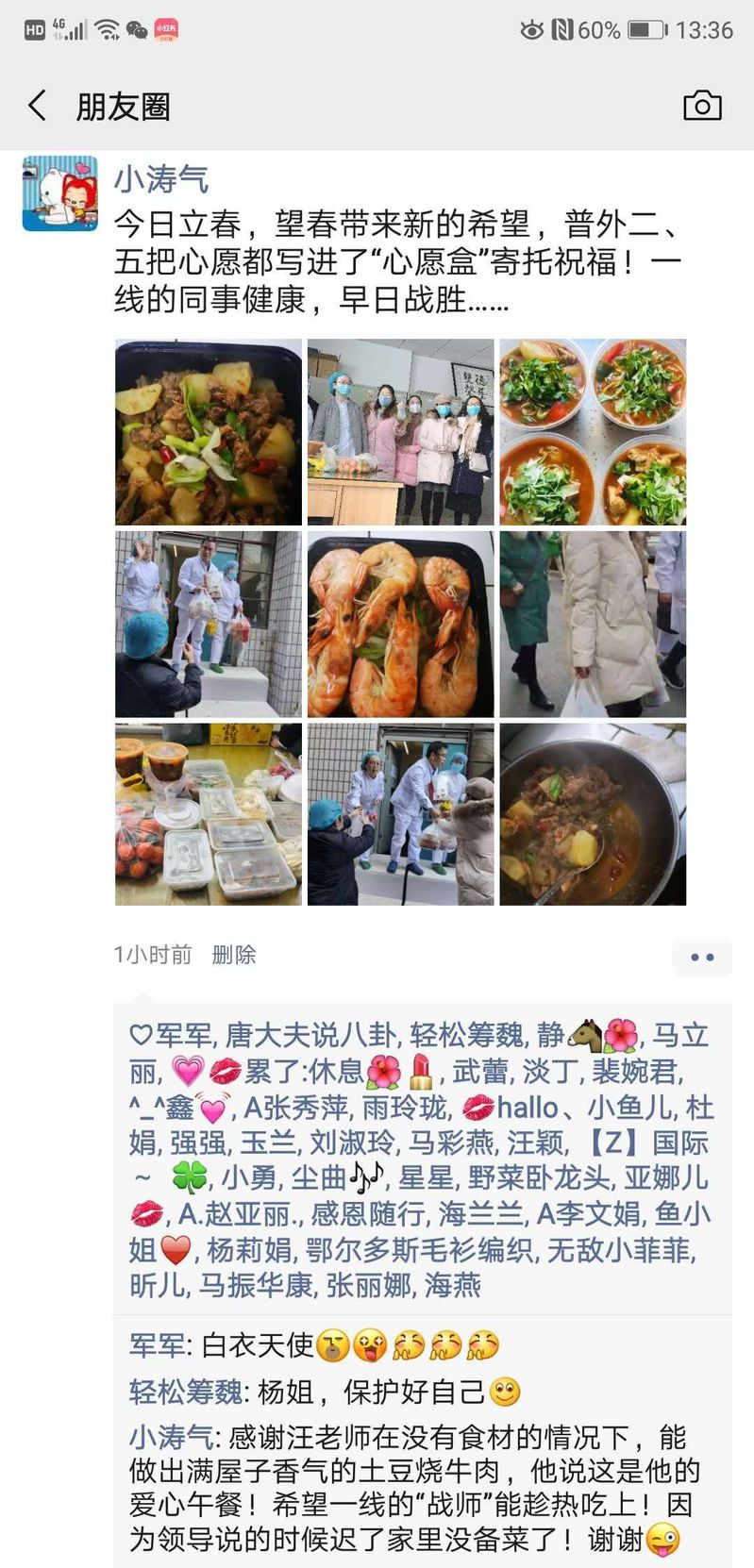
Task: Delete this post via 删除
Action: pyautogui.click(x=233, y=955)
